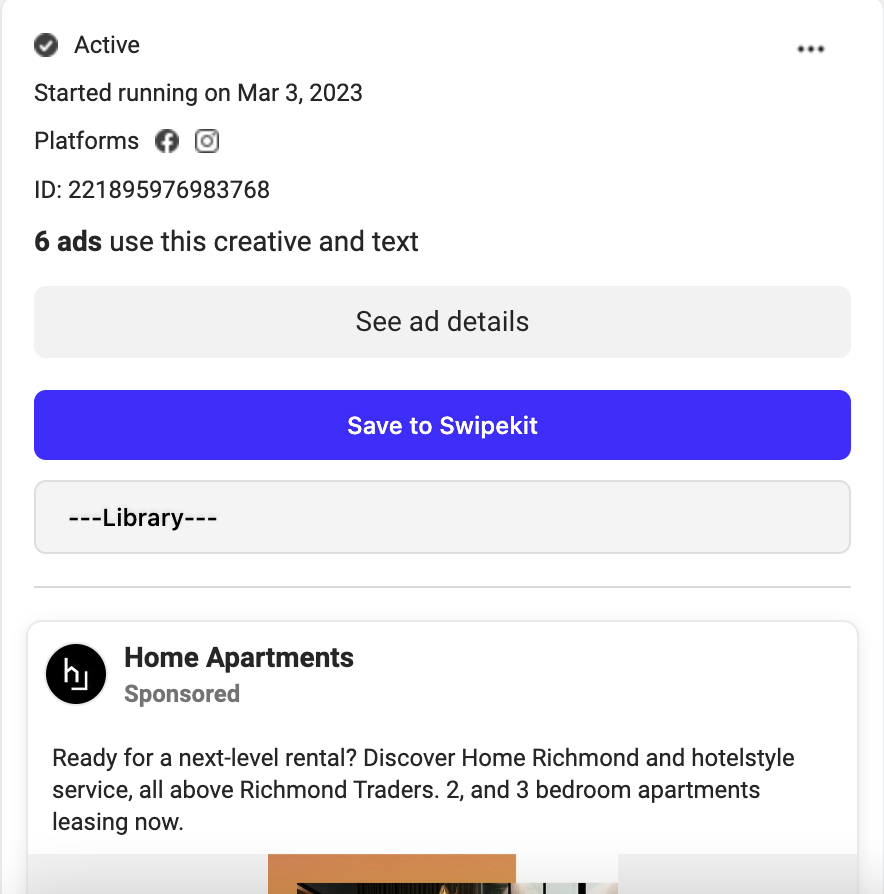This screenshot has height=894, width=884.
Task: Open the Library dropdown selector
Action: tap(442, 517)
